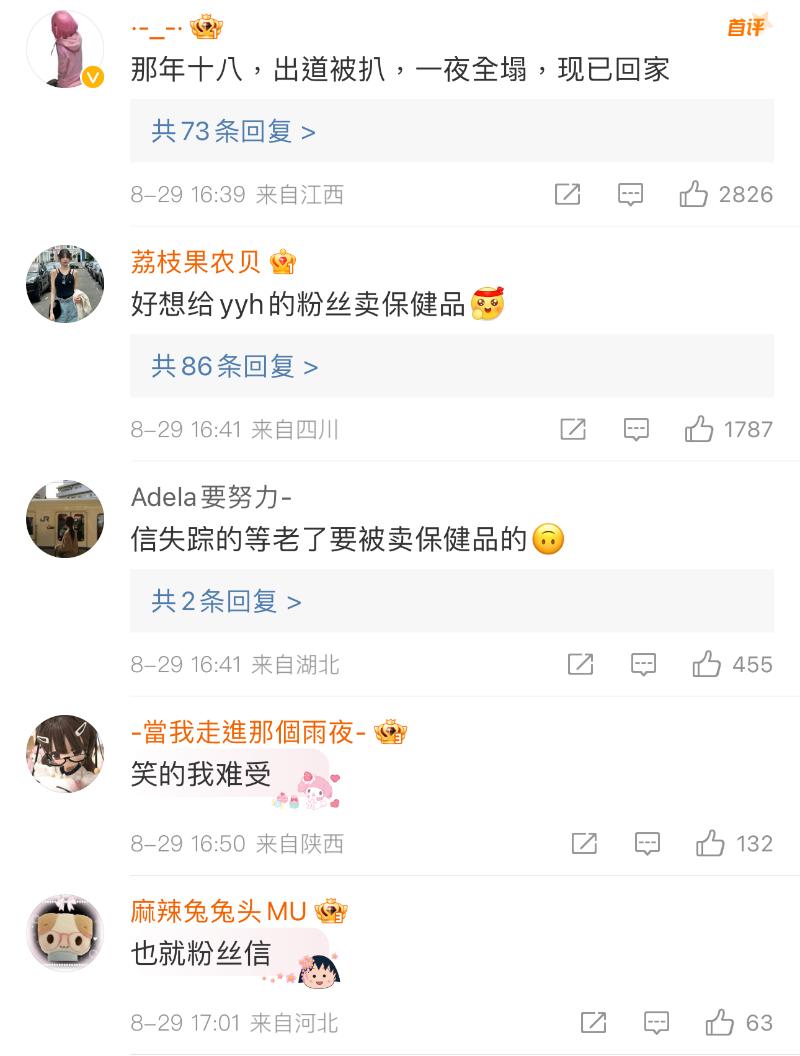Viewport: 800px width, 1056px height.
Task: Reply to 荔枝果农贝's comment
Action: coord(636,429)
